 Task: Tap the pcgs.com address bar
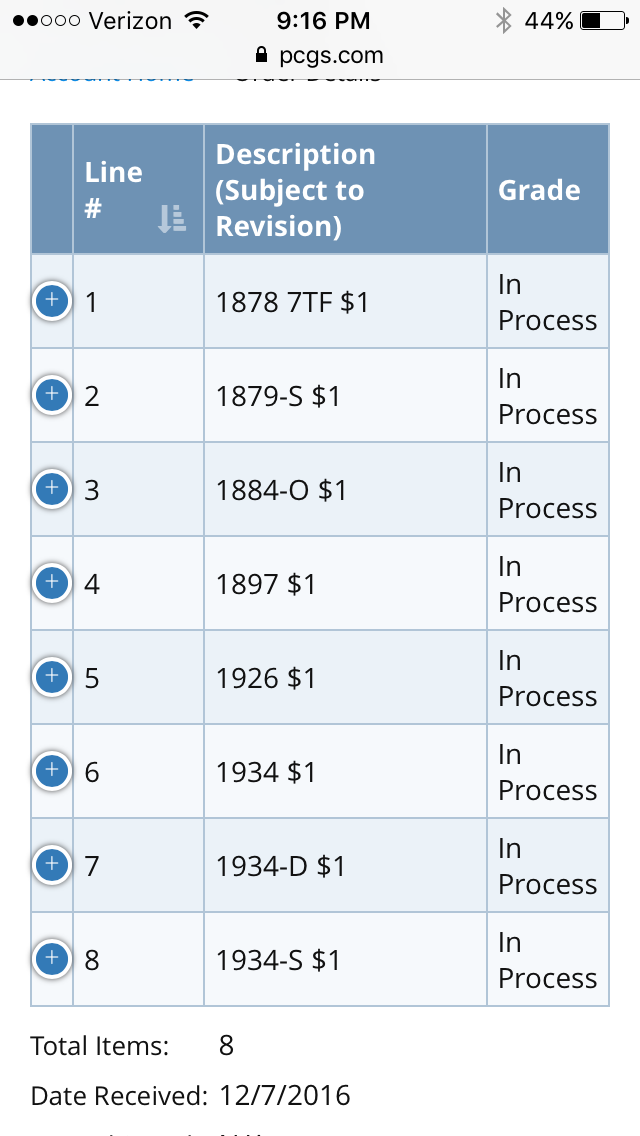[x=320, y=55]
